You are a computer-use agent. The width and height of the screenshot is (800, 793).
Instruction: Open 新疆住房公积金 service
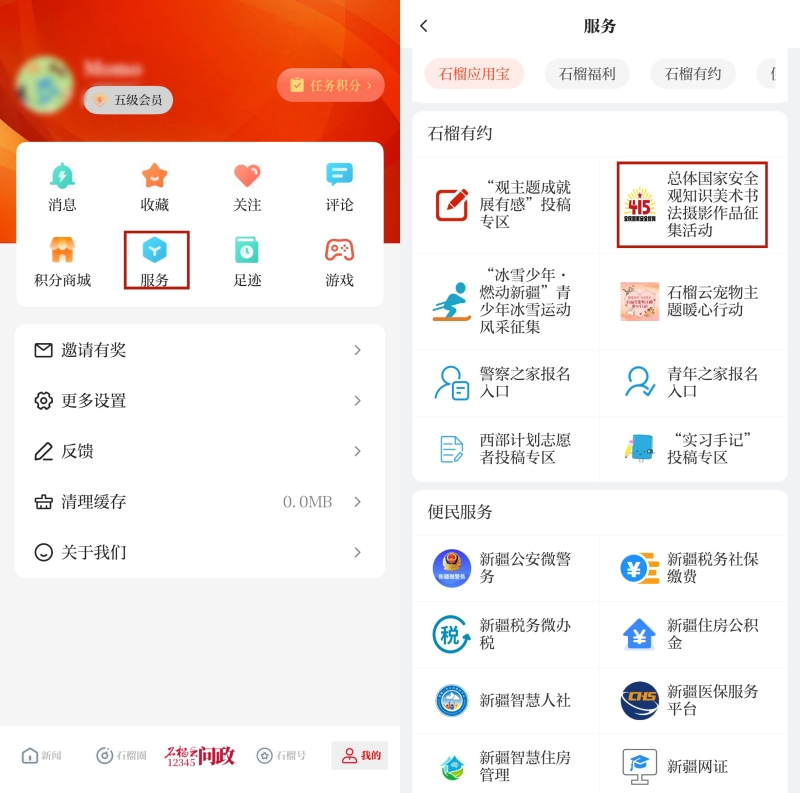pos(692,634)
